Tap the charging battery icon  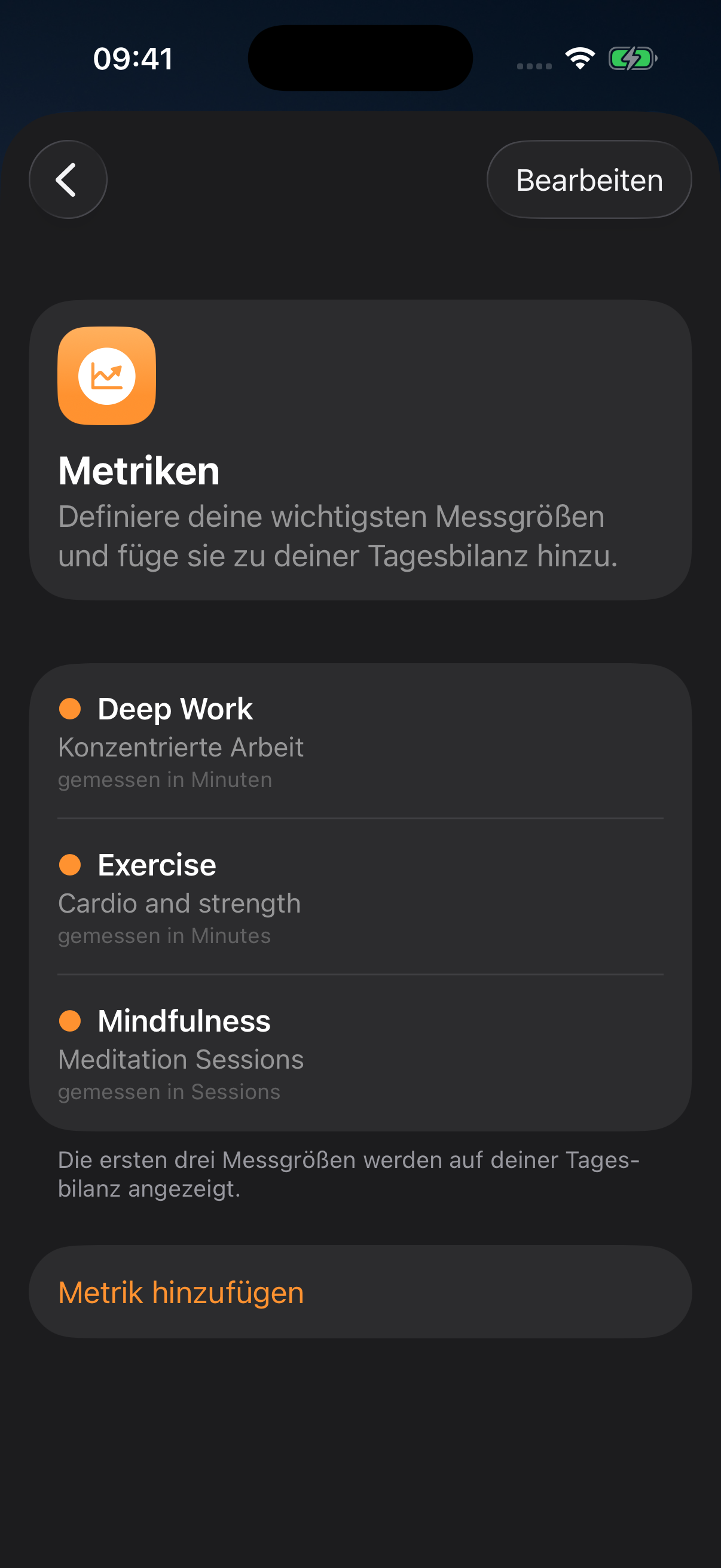[x=633, y=59]
